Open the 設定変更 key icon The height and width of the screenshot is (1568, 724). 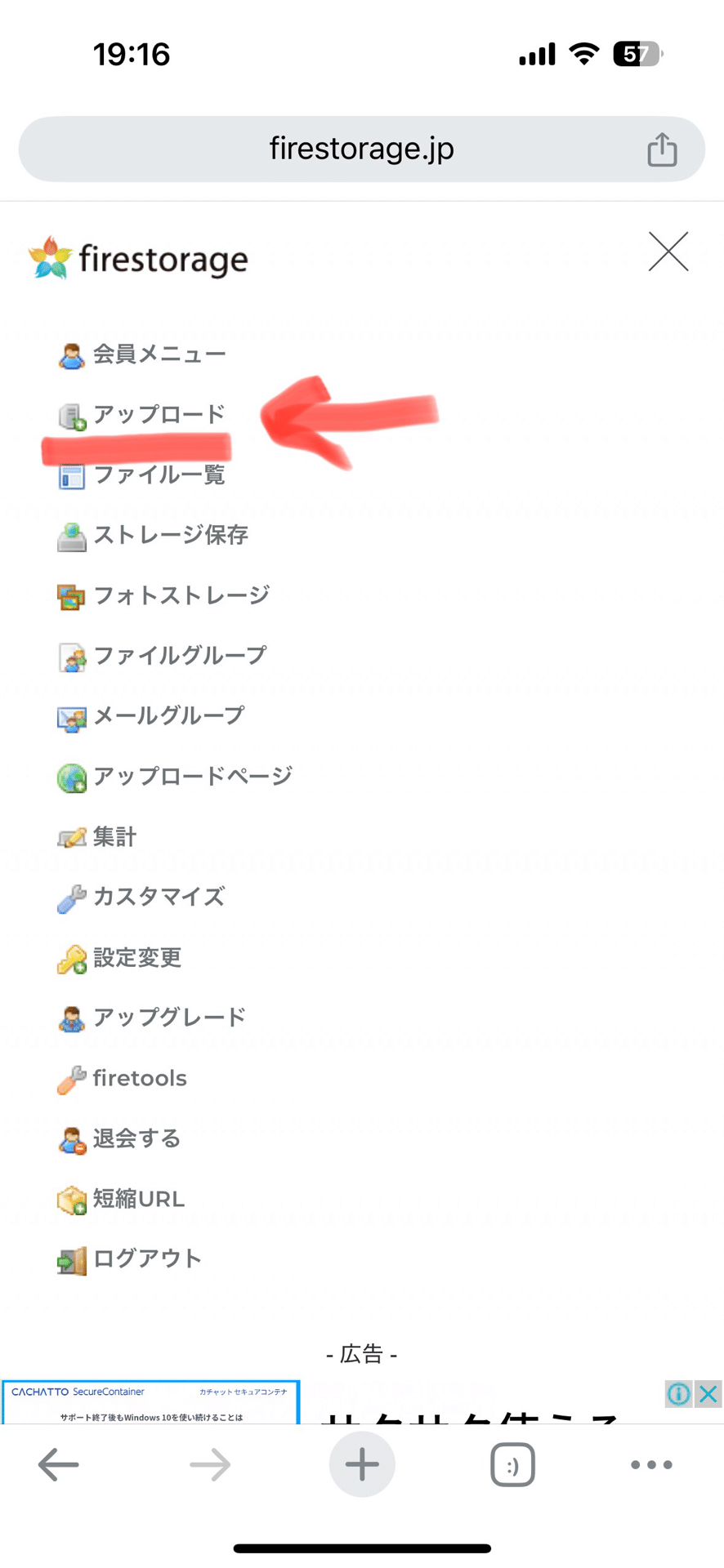click(72, 958)
